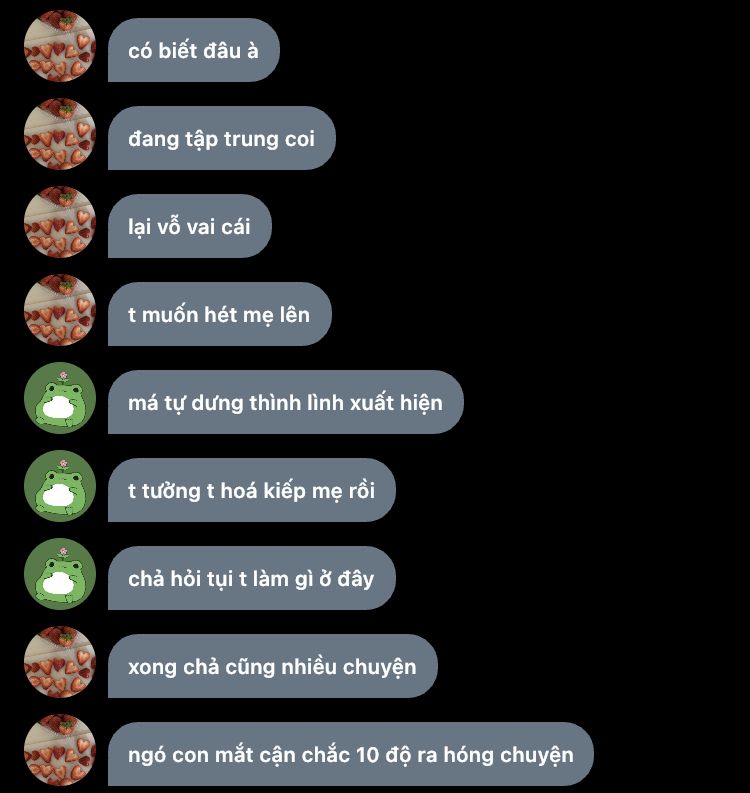View profile from avatar beside "t muốn hét mẹ lên"
The image size is (750, 793).
click(x=60, y=311)
